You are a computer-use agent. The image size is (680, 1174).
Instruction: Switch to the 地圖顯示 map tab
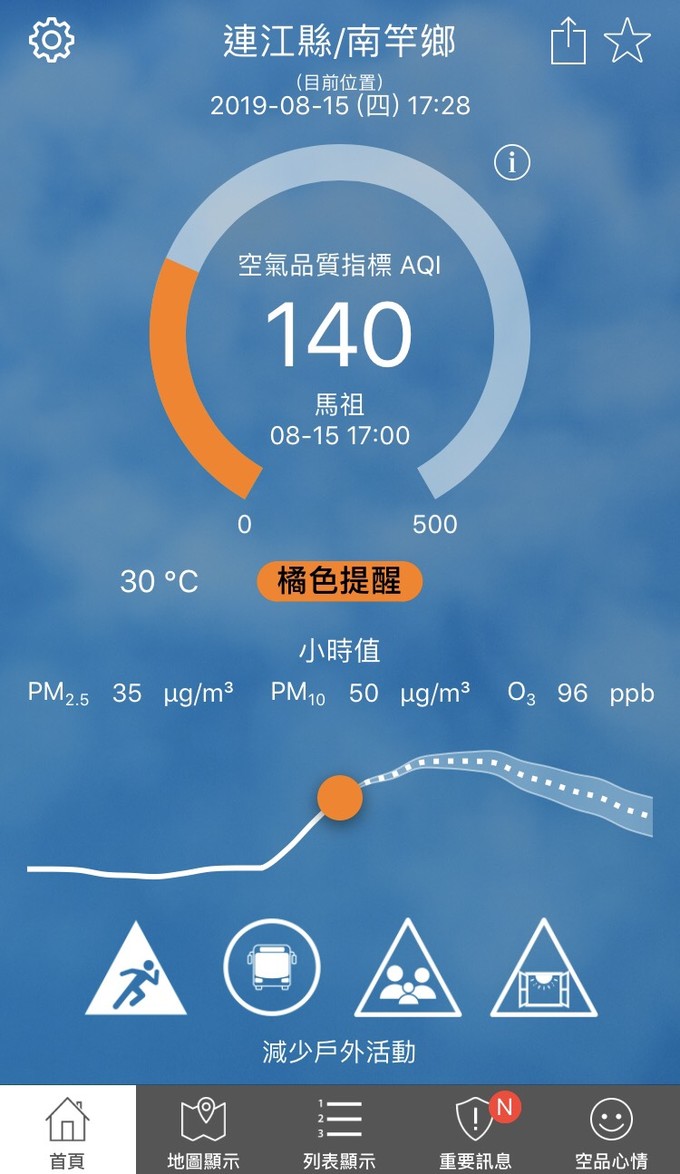[203, 1130]
